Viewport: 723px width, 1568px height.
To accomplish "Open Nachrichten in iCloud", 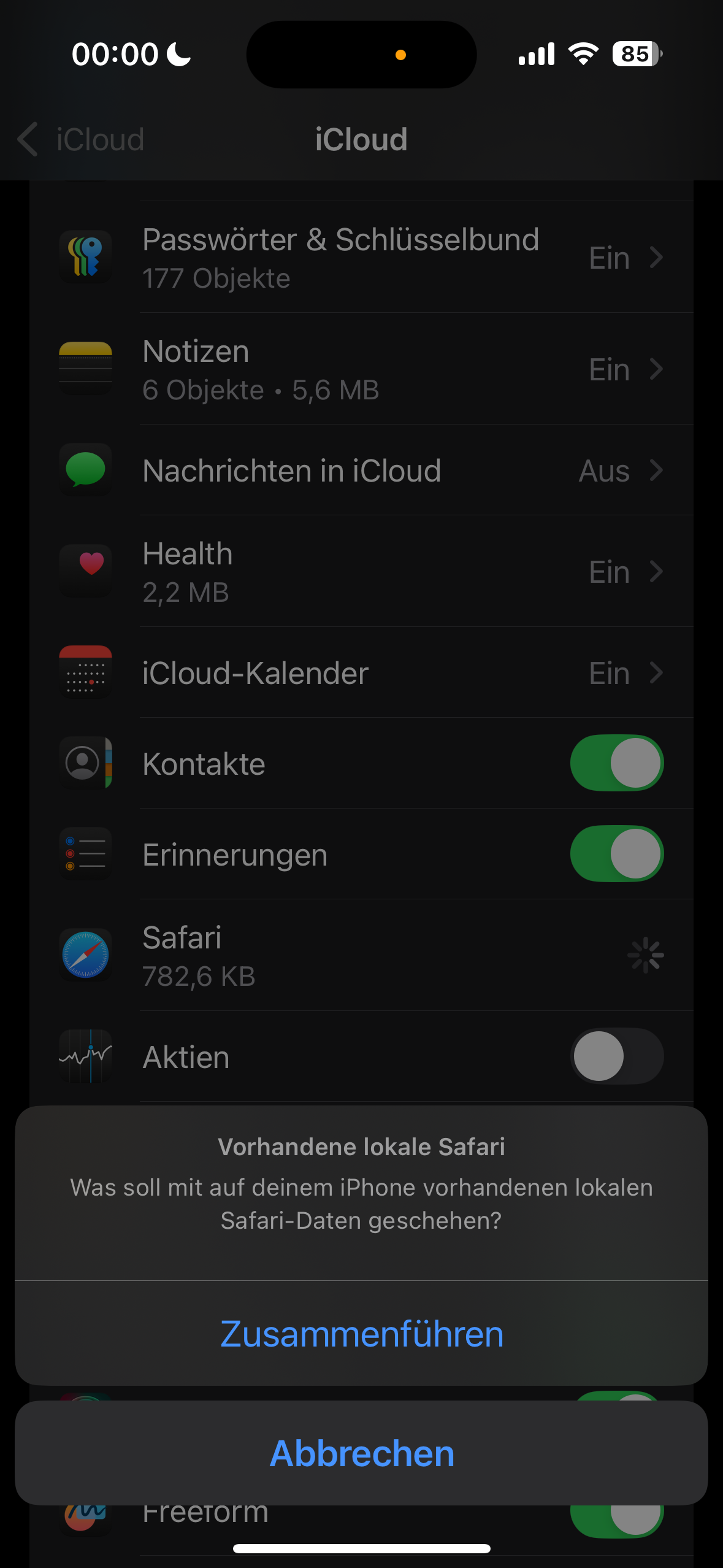I will (x=361, y=471).
